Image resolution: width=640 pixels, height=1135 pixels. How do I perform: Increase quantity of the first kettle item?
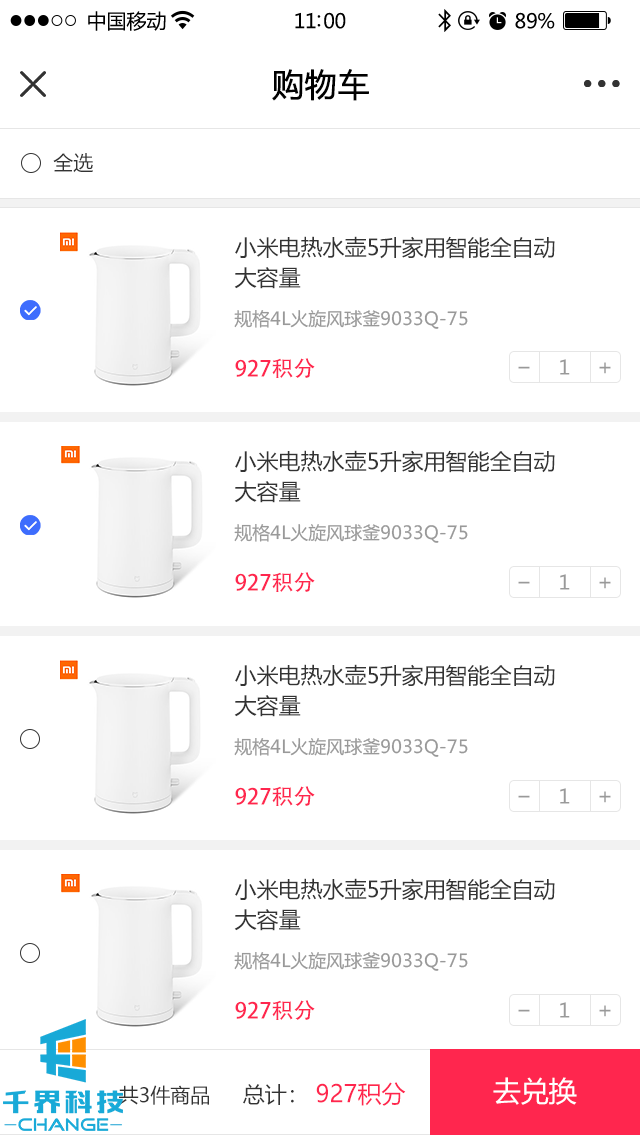pyautogui.click(x=604, y=368)
